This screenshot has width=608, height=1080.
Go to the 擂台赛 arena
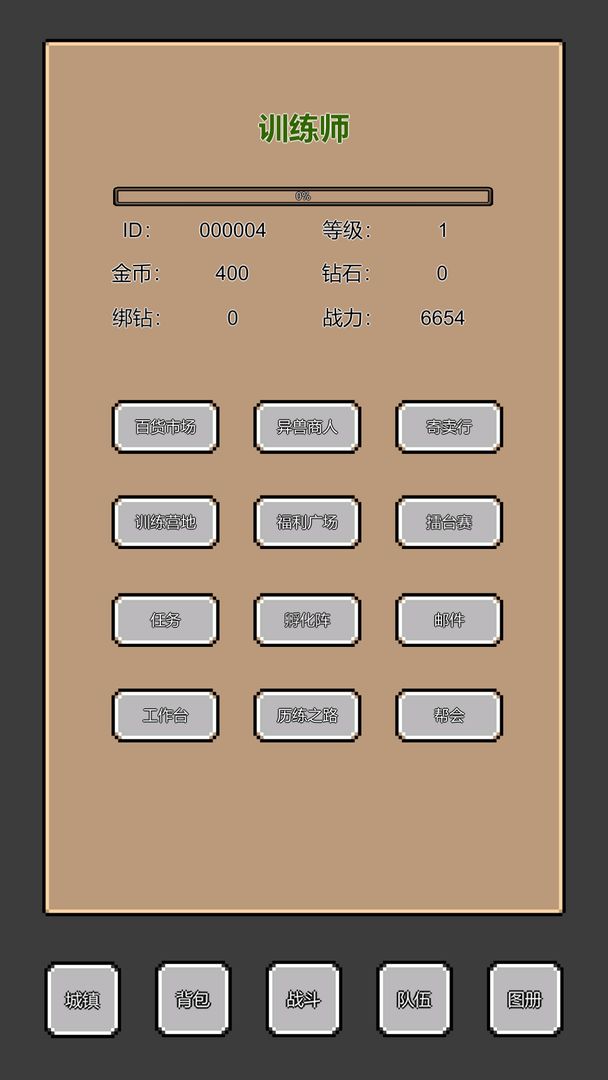[x=449, y=522]
